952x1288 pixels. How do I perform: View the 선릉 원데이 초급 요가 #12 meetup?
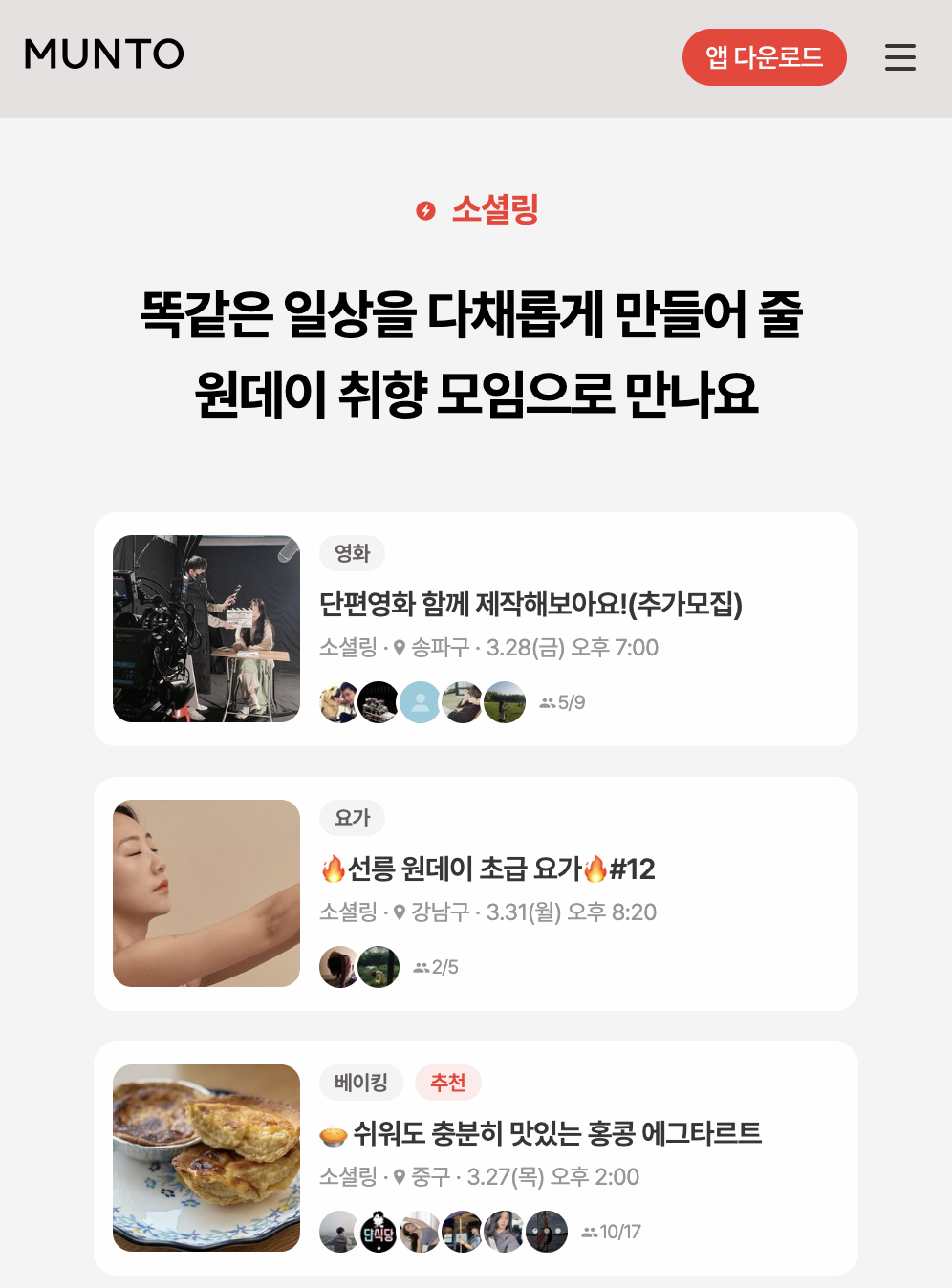point(487,869)
